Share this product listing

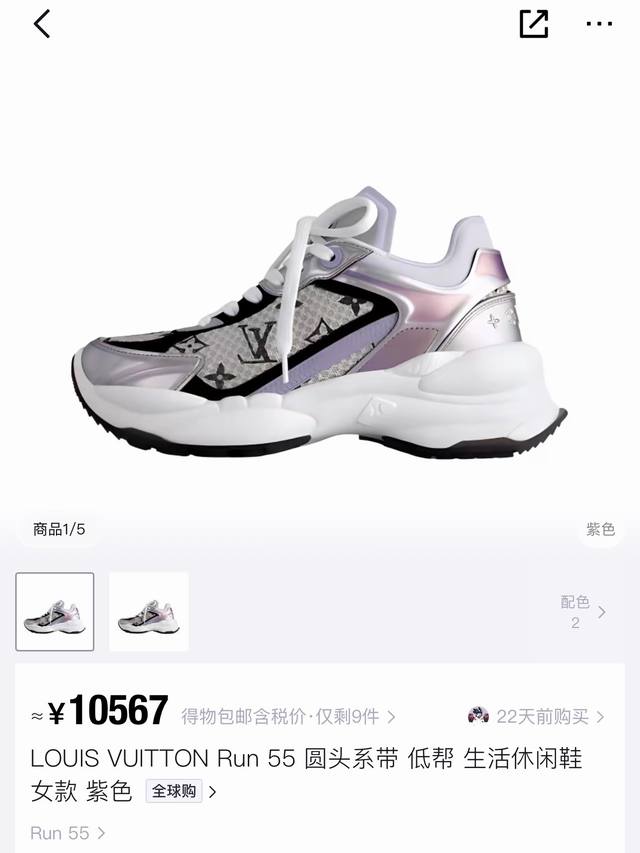pyautogui.click(x=534, y=24)
